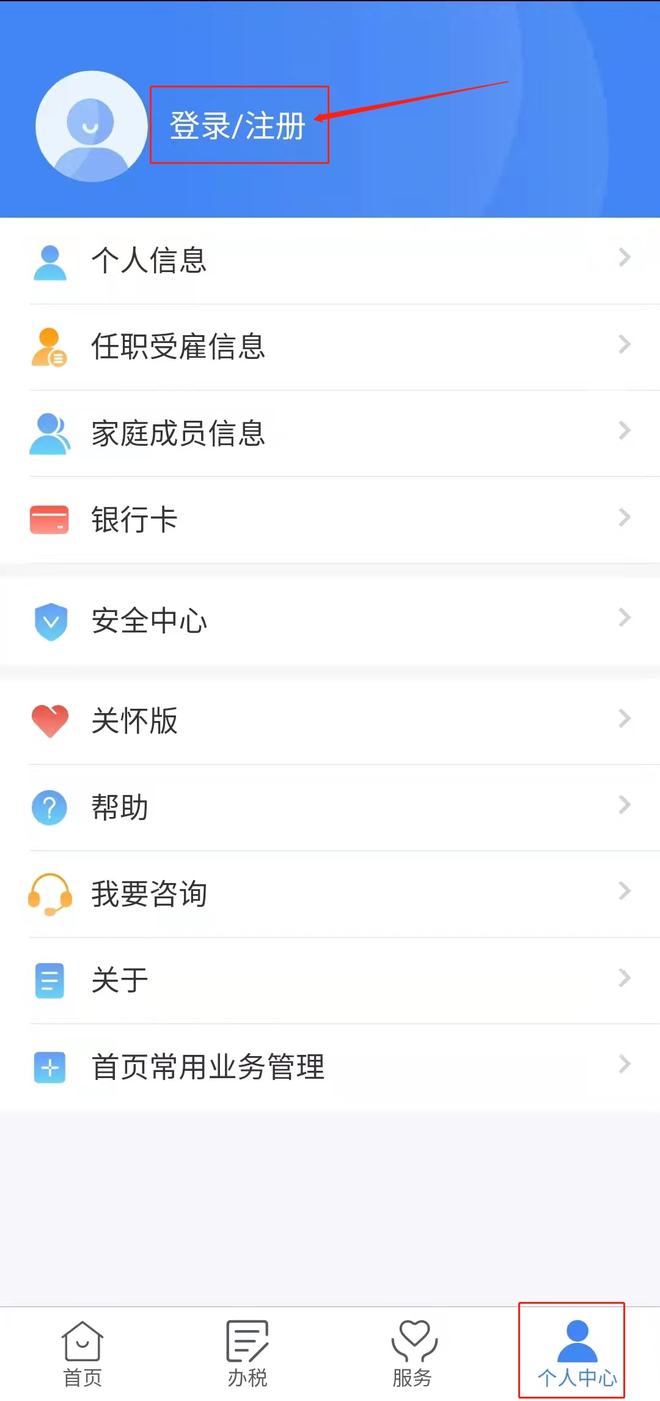Open 首页常用业务管理
The height and width of the screenshot is (1401, 660).
(330, 1067)
